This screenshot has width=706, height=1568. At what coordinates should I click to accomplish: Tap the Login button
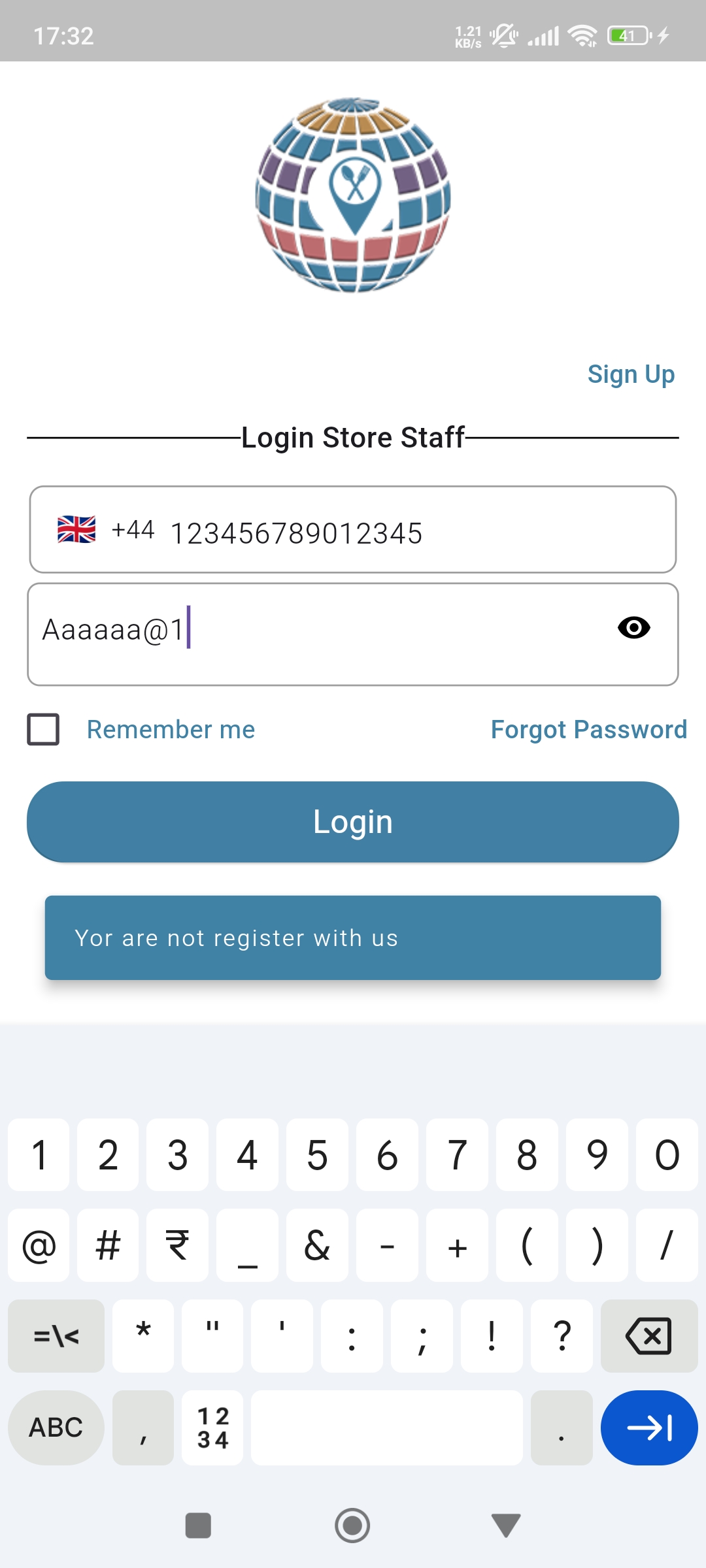pos(353,822)
